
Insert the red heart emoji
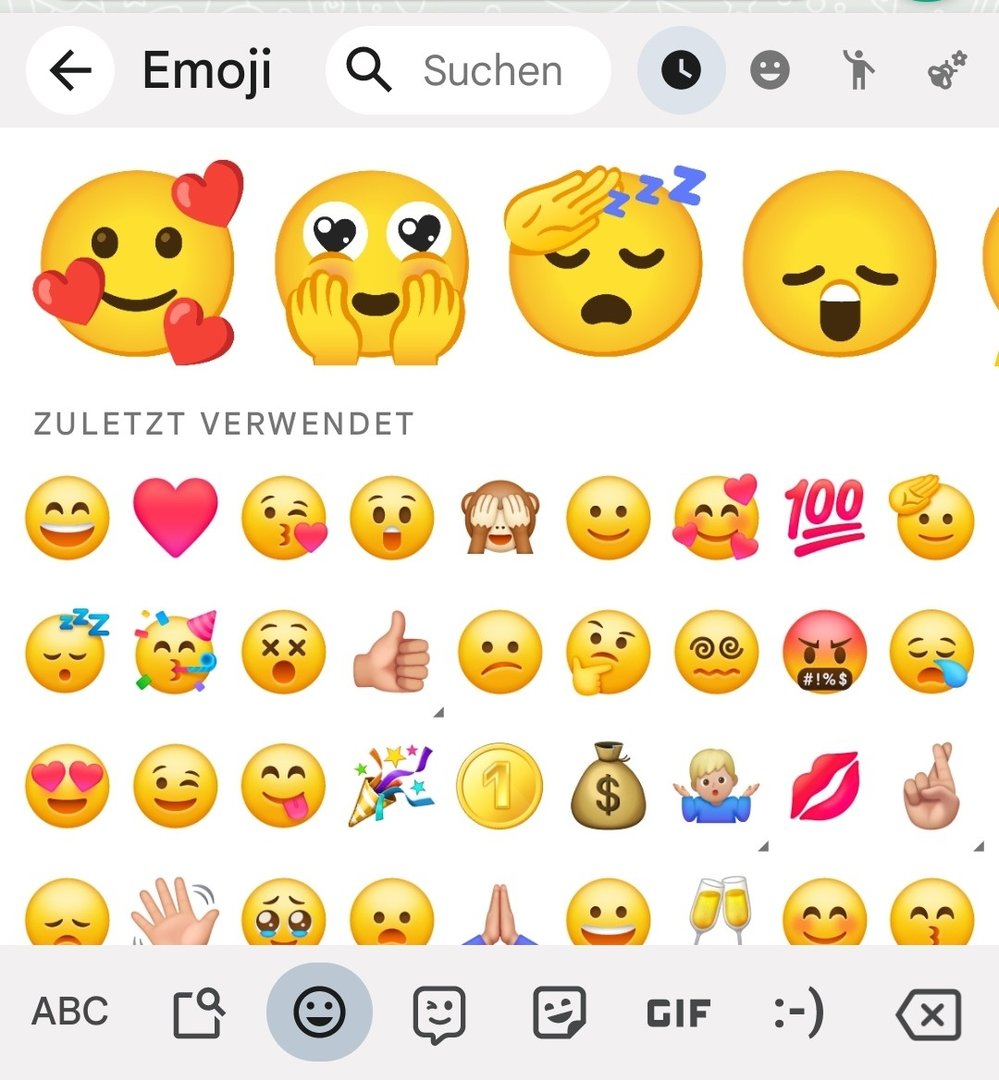175,517
